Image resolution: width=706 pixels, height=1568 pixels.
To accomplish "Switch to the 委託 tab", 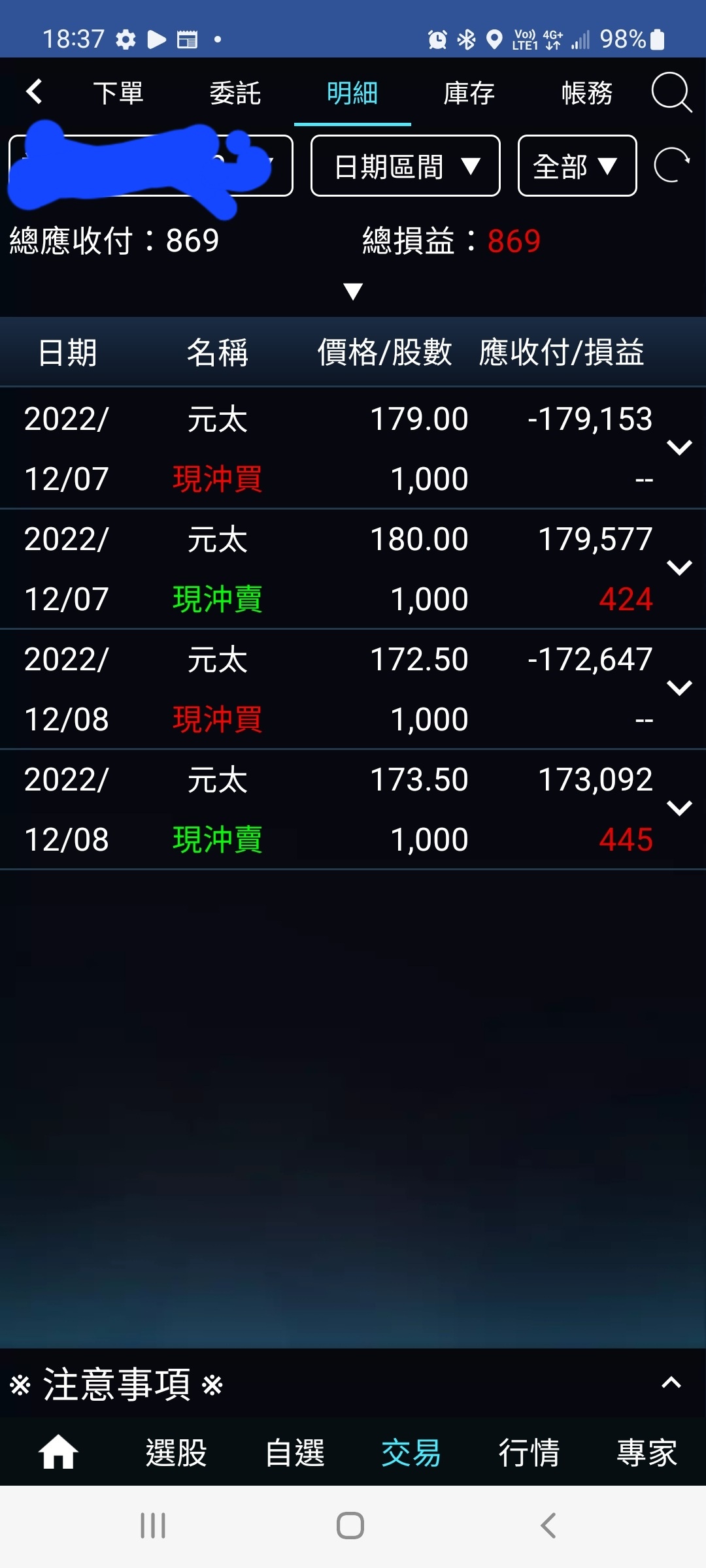I will (235, 93).
